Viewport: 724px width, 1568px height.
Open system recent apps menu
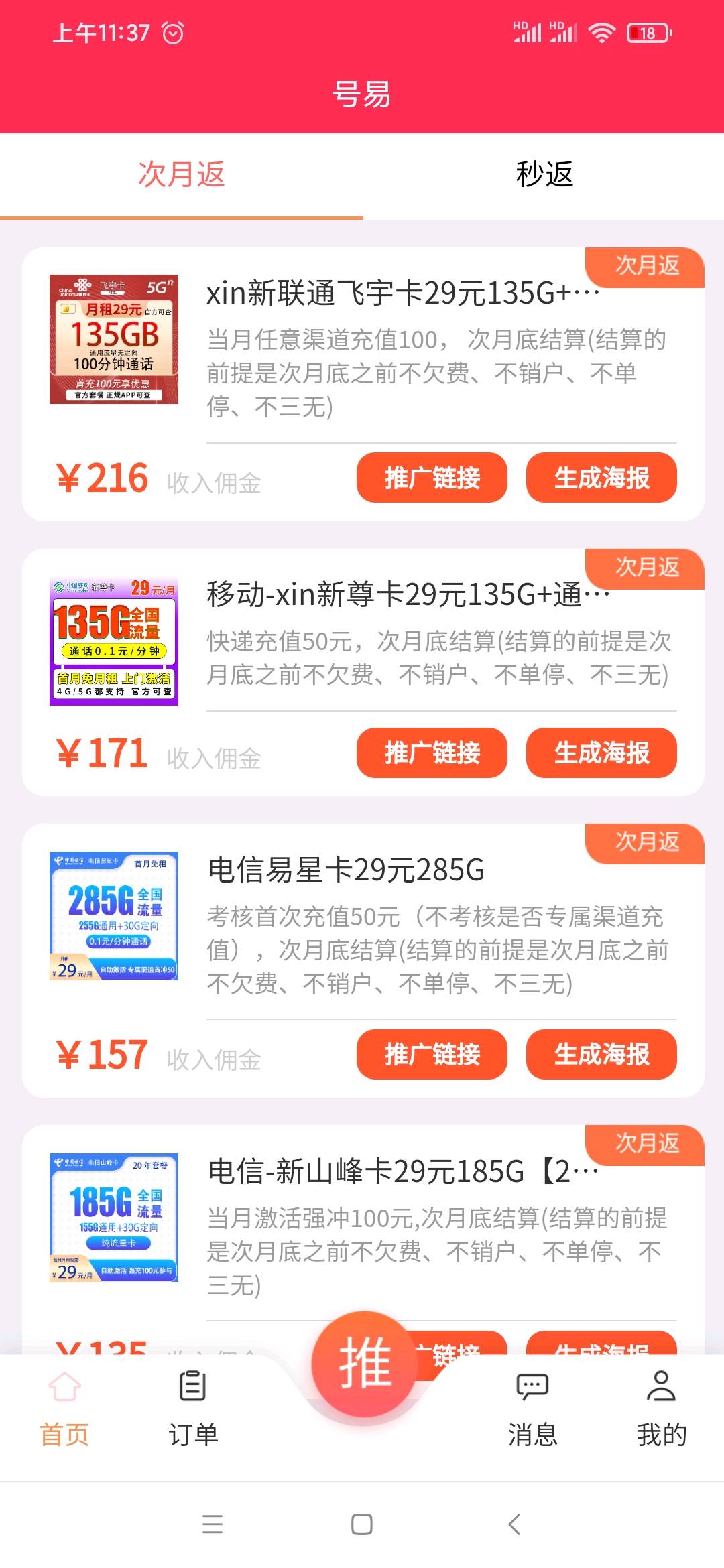pyautogui.click(x=213, y=1524)
